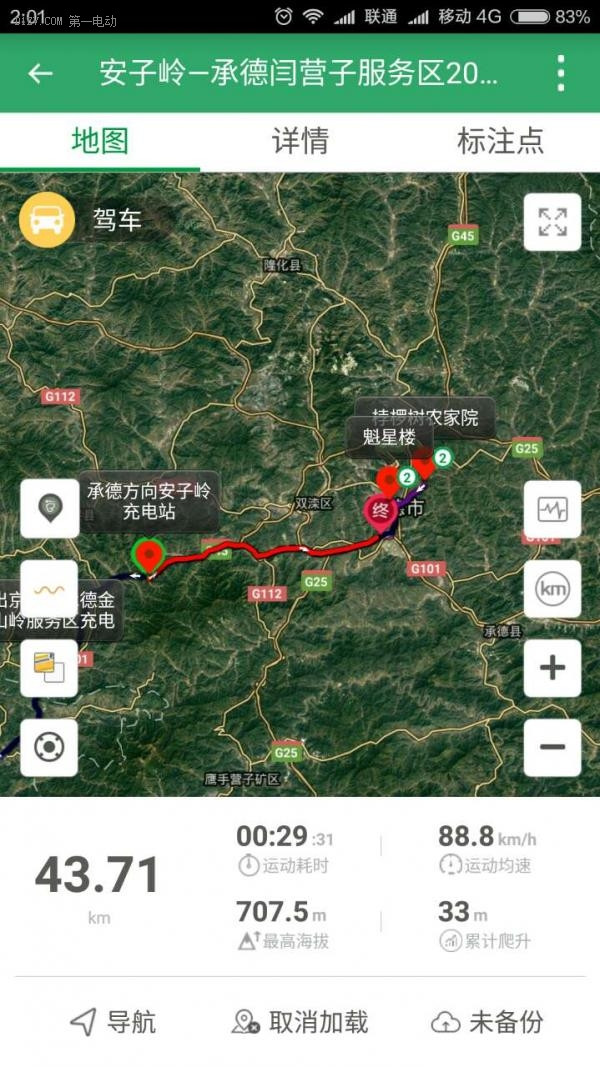Go back using the top-left arrow
This screenshot has height=1067, width=600.
point(41,73)
